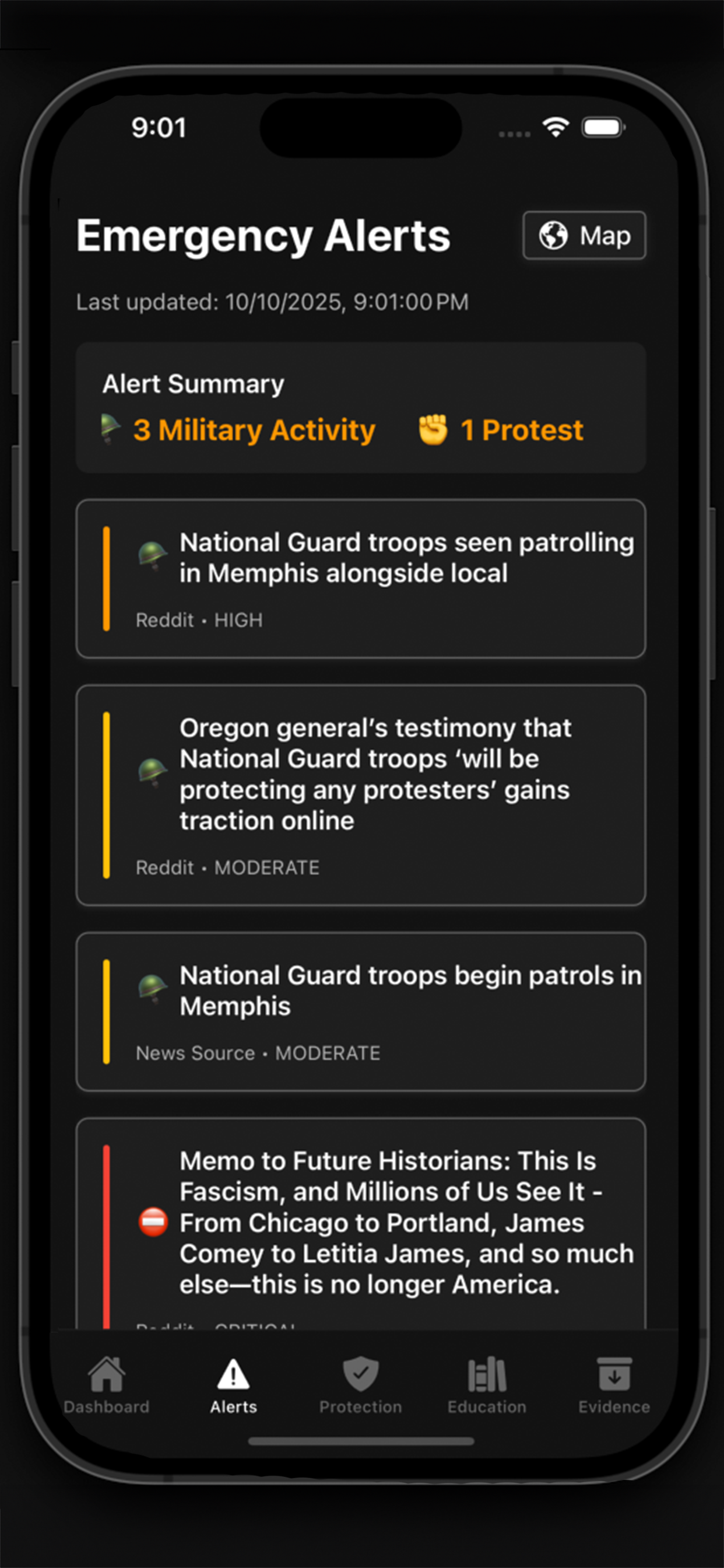Open the Map view
Viewport: 724px width, 1568px height.
[x=584, y=236]
